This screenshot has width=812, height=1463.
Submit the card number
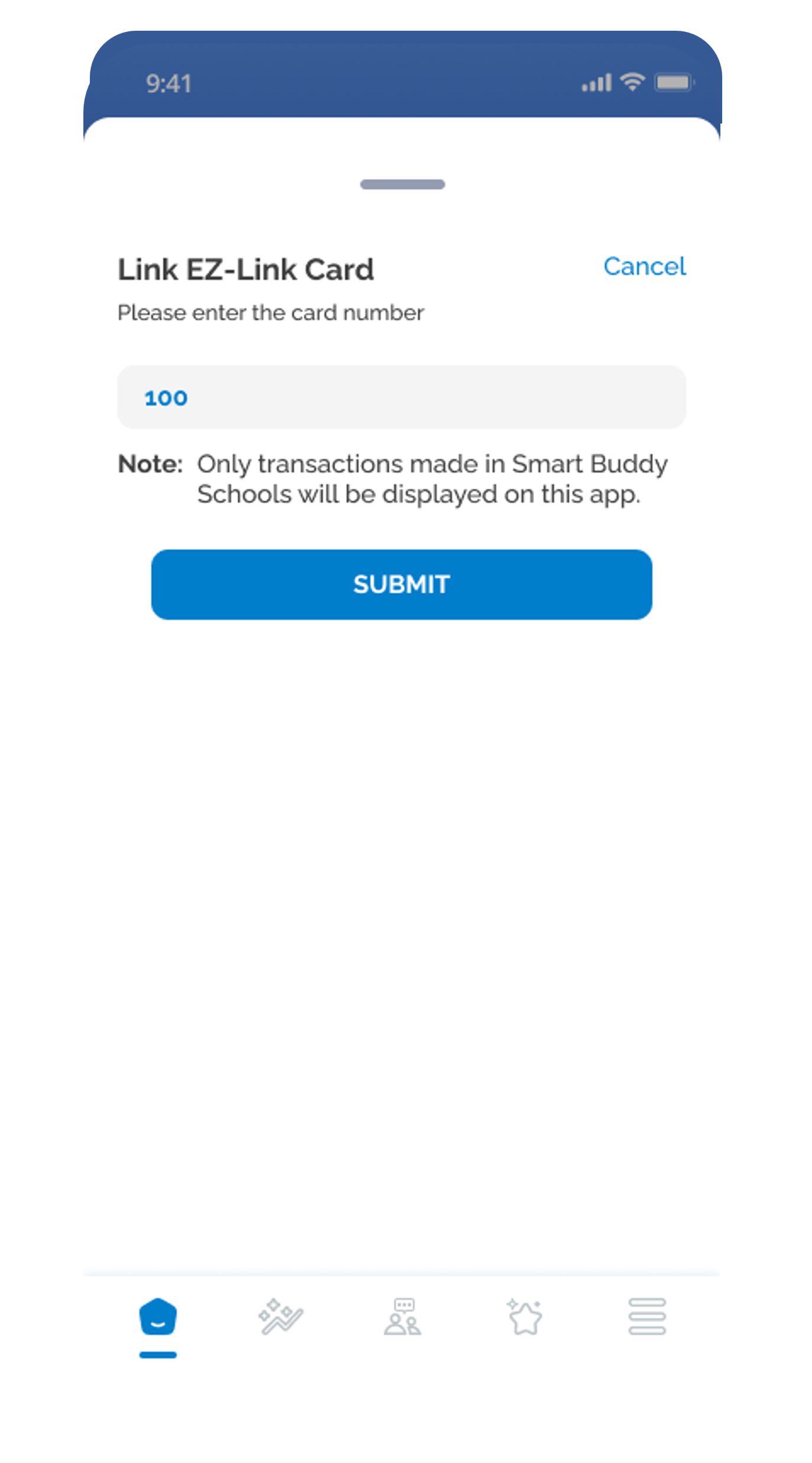click(402, 585)
